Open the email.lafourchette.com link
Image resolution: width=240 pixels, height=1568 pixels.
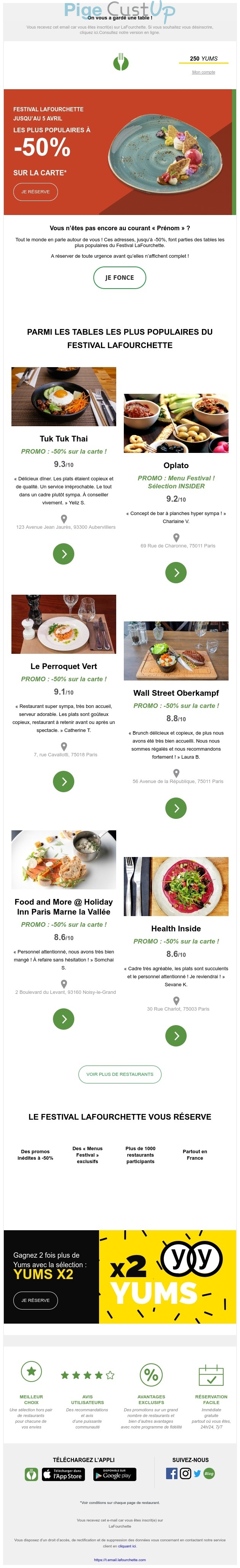pyautogui.click(x=120, y=1560)
